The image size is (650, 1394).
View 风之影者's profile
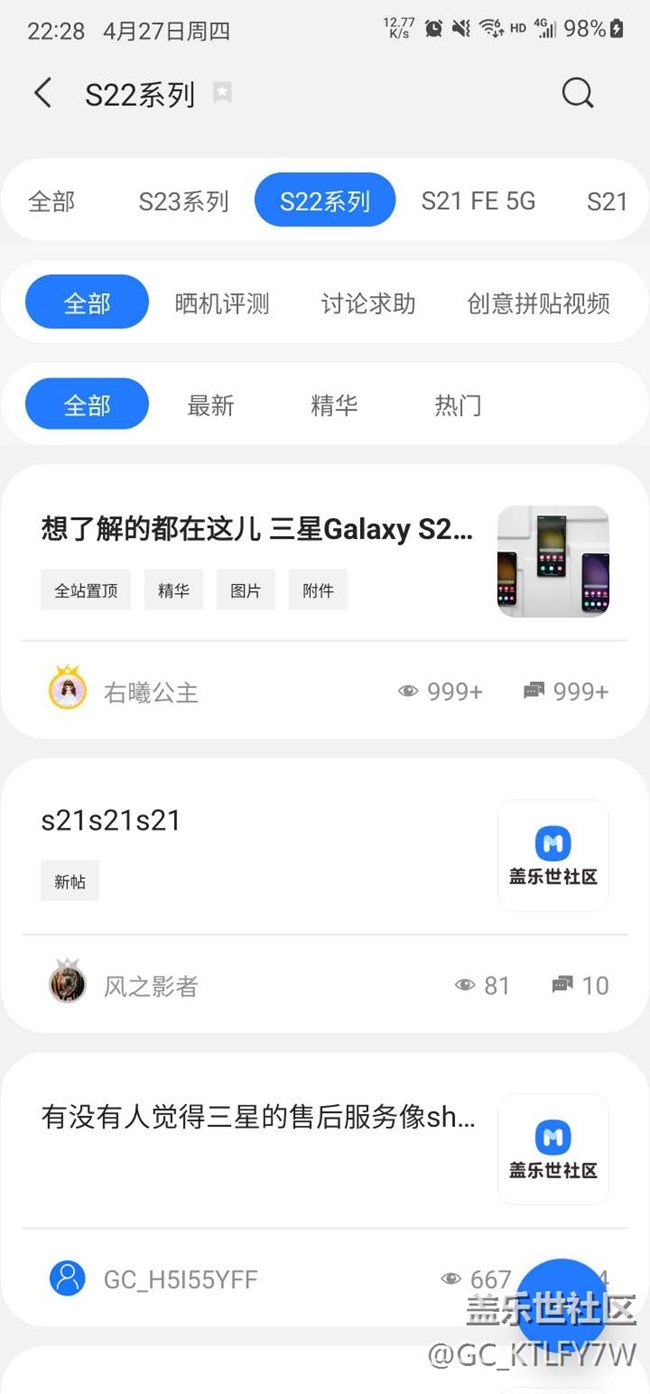[x=124, y=985]
